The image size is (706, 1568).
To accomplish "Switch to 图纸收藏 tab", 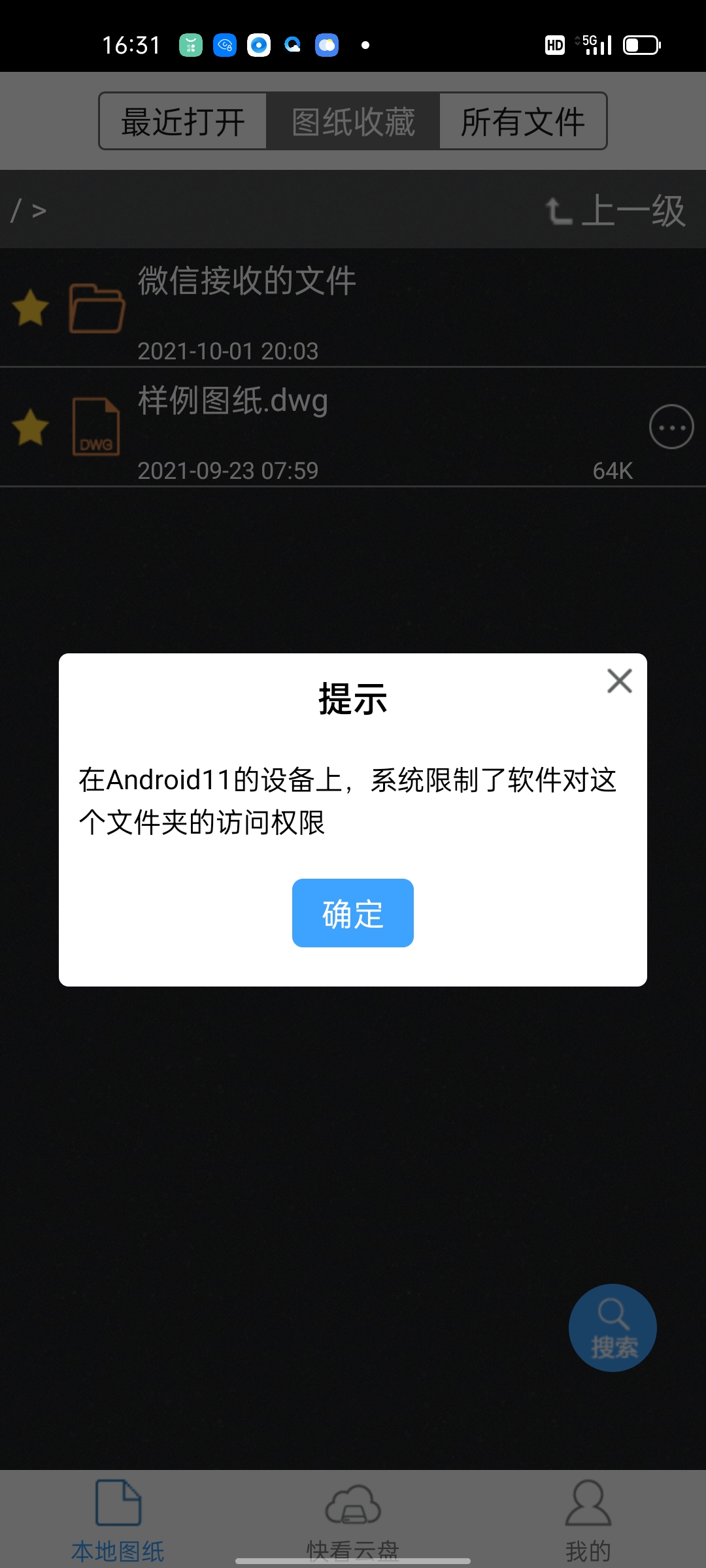I will 353,122.
